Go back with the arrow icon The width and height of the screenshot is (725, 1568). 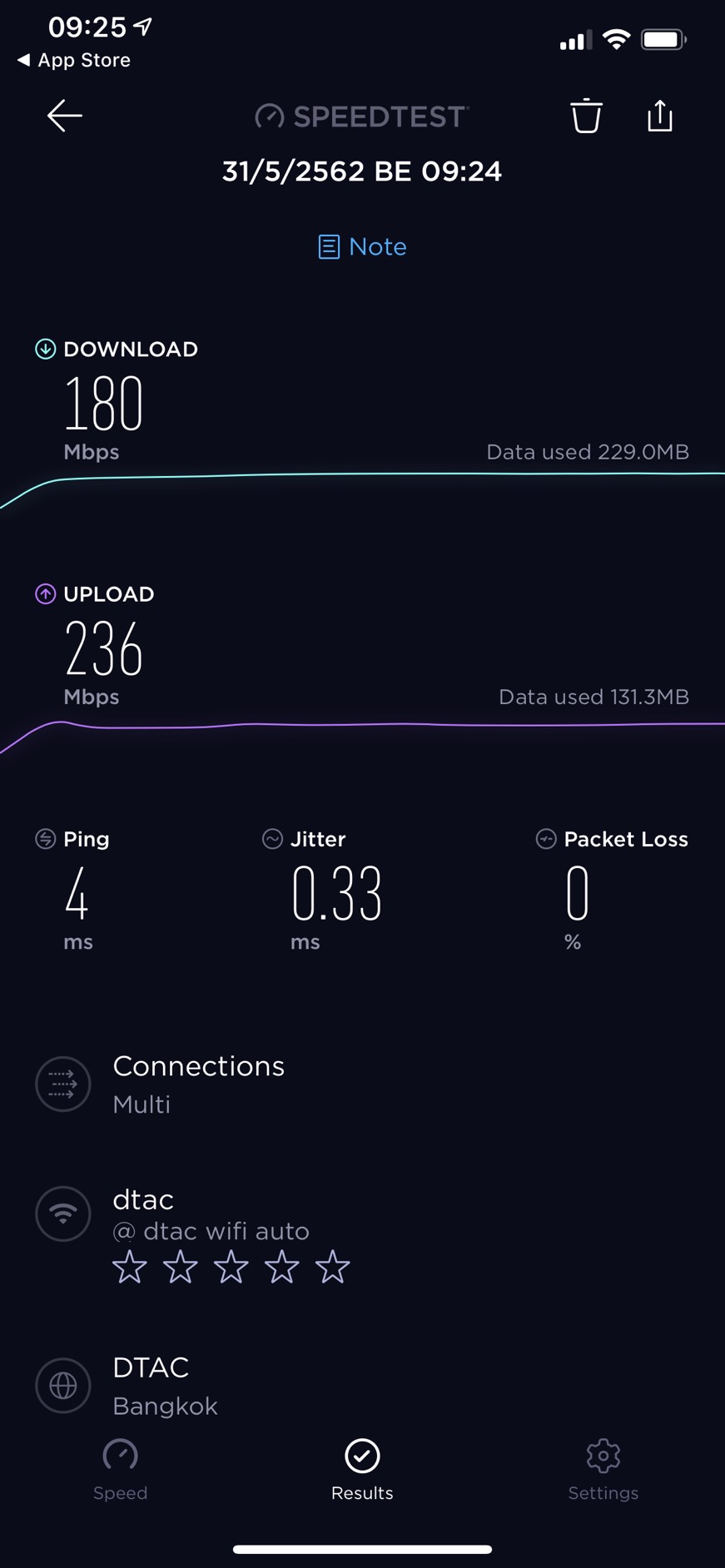tap(64, 116)
